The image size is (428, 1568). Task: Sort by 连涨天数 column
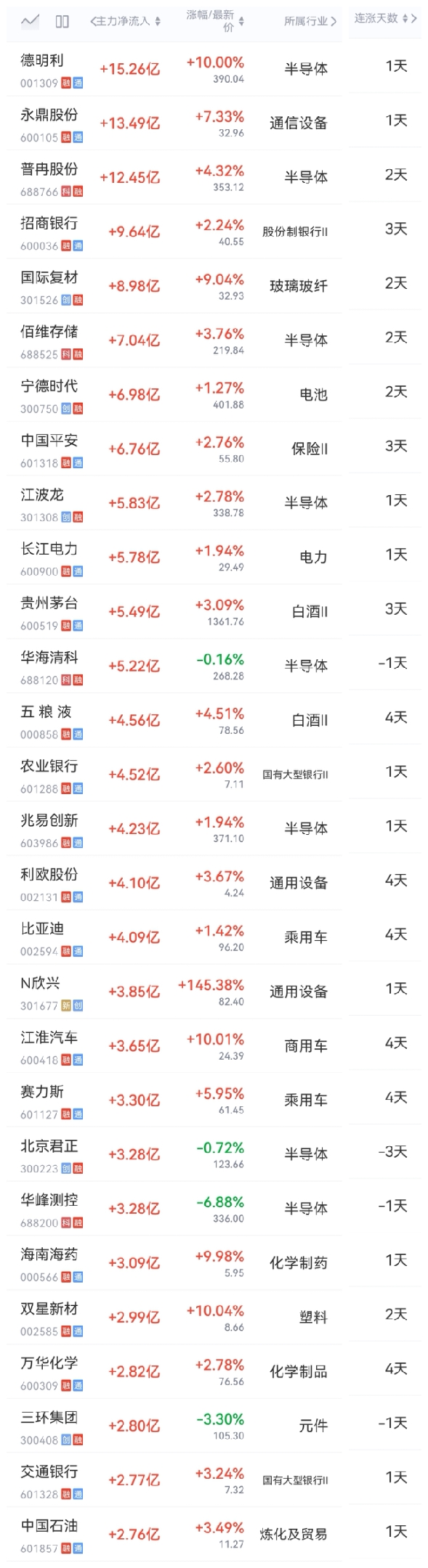tap(385, 18)
